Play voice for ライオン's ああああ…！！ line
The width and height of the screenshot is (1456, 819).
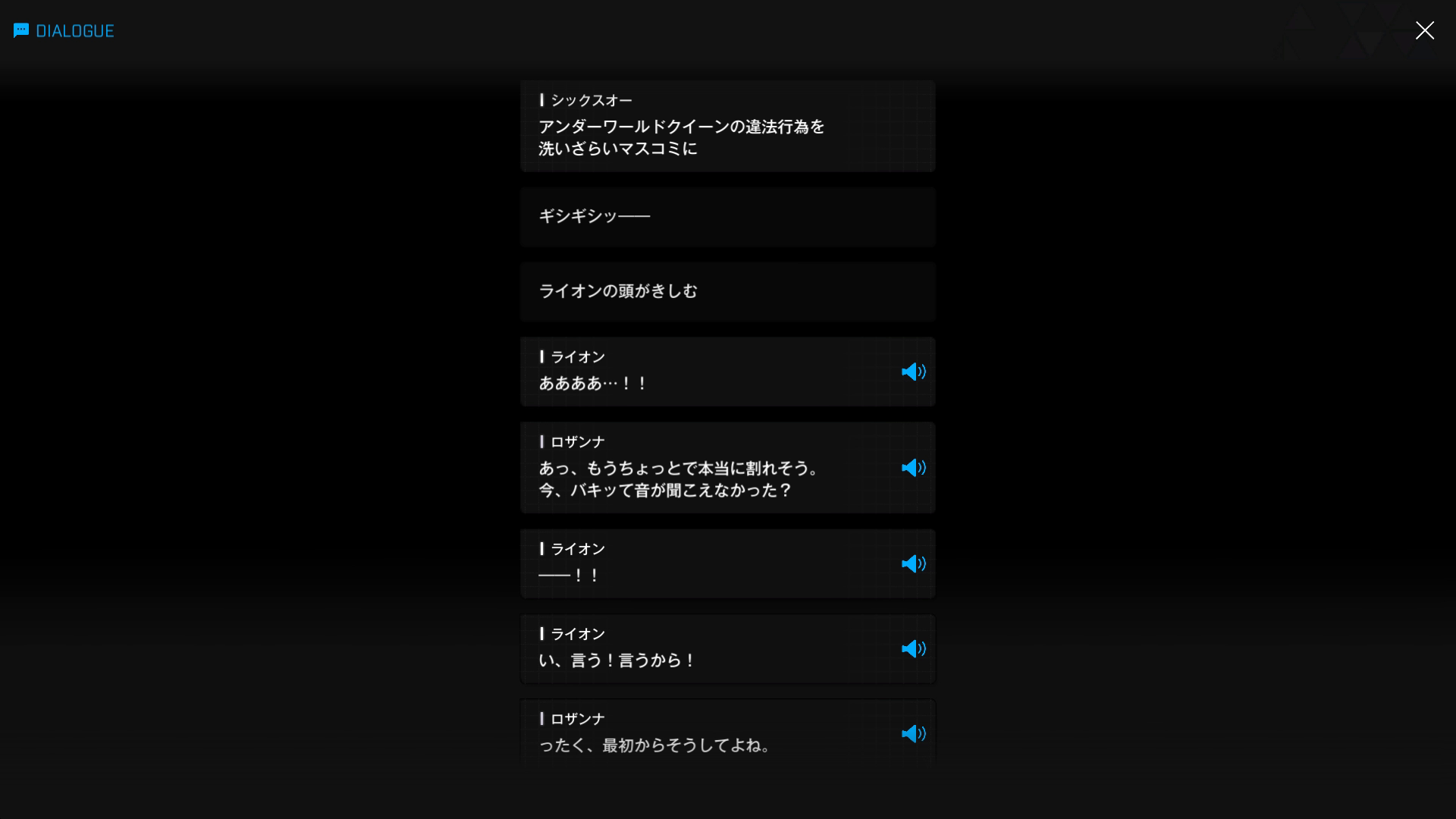click(913, 372)
